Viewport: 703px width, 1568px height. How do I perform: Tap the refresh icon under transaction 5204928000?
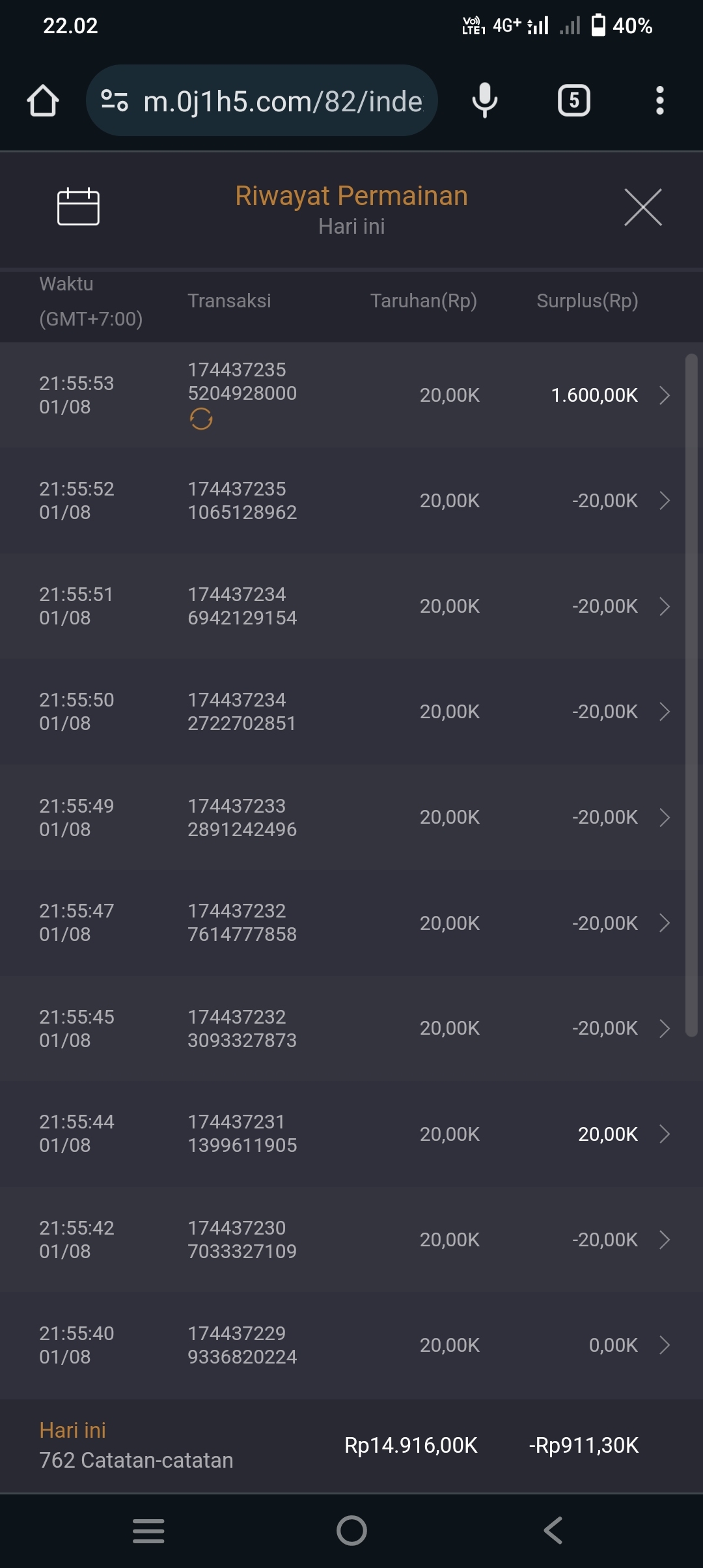point(201,419)
